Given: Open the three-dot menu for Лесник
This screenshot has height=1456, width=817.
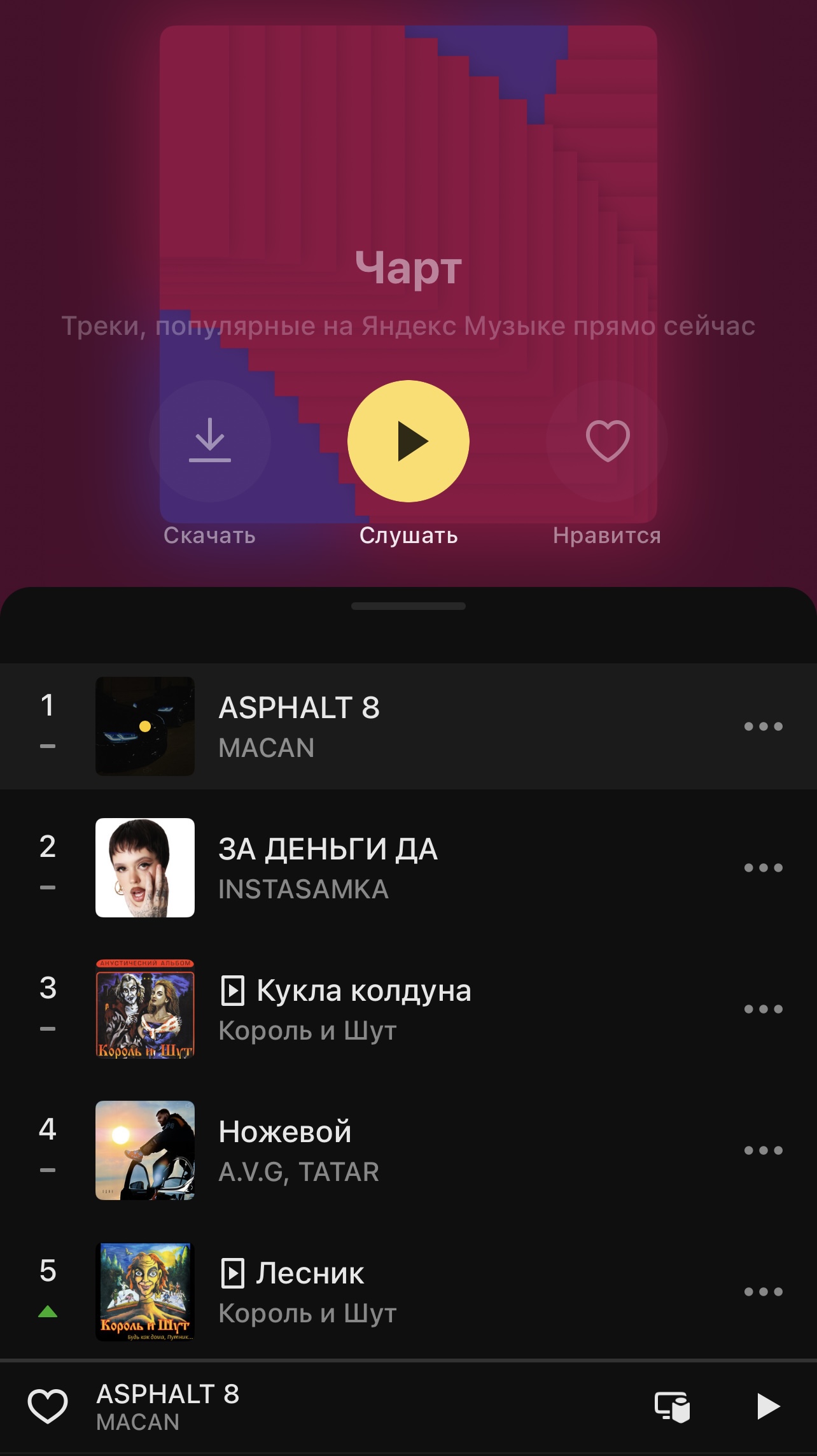Looking at the screenshot, I should (x=763, y=1292).
